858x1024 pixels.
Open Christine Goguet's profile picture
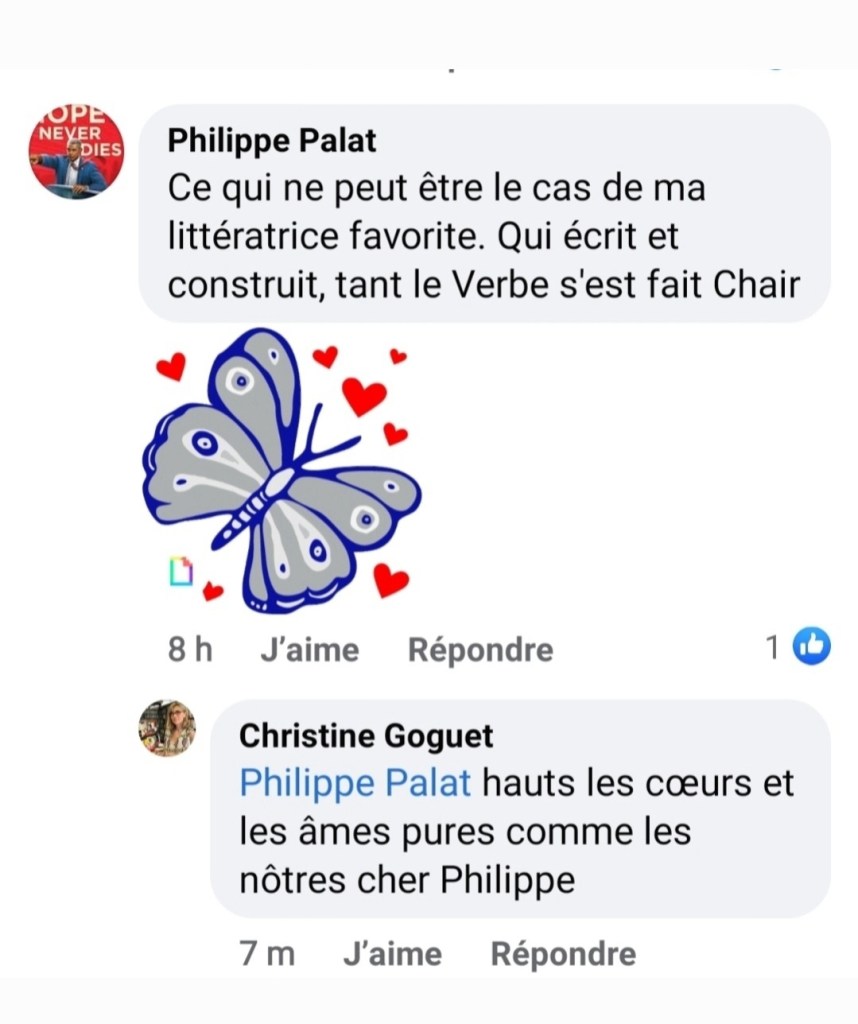[167, 728]
